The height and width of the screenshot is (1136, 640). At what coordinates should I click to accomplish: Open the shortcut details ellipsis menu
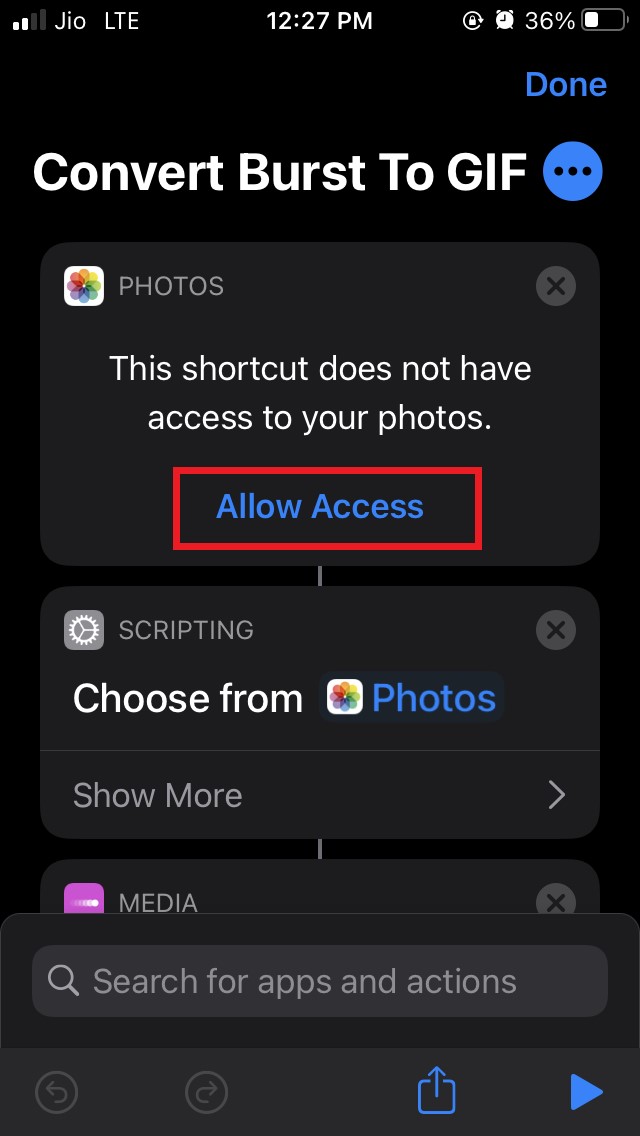[x=573, y=172]
